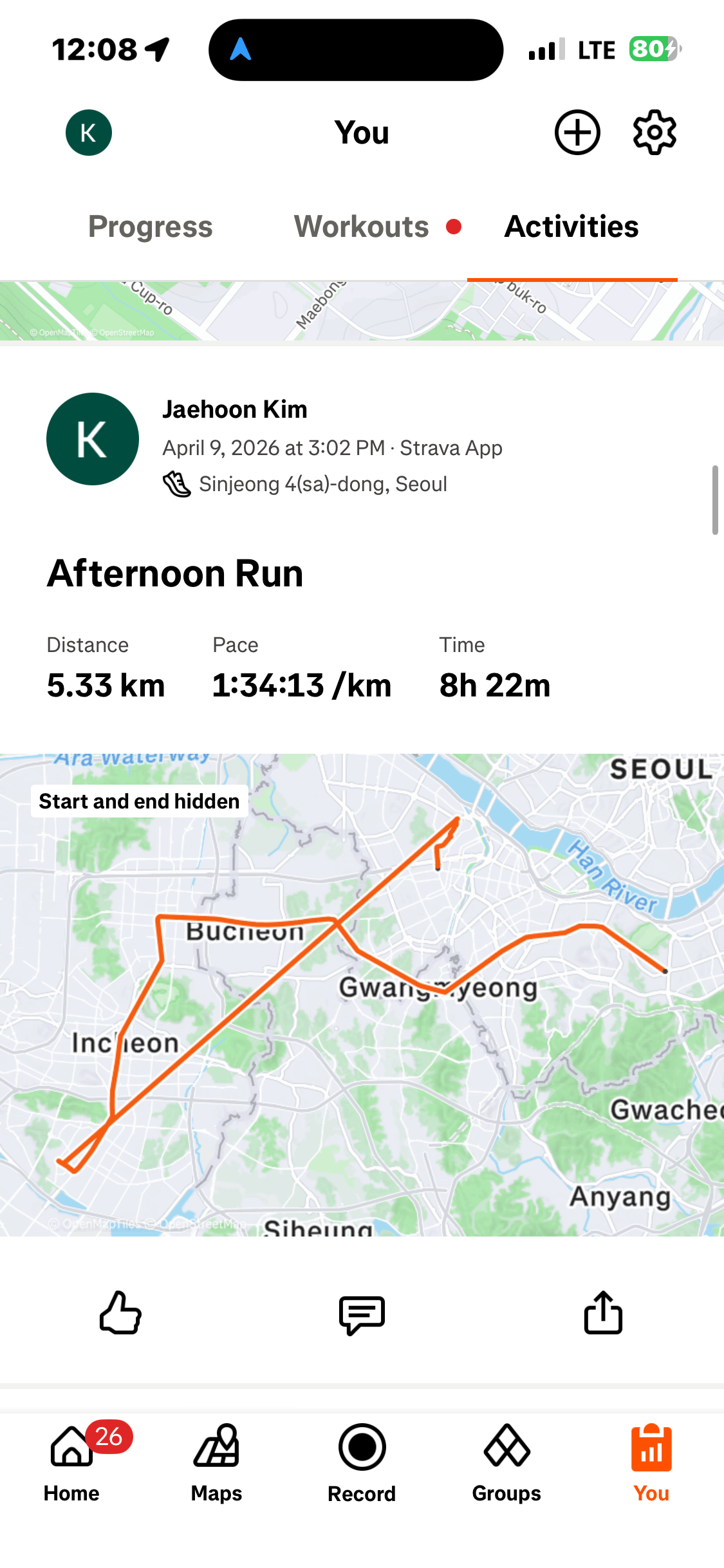Open Jaehoon Kim's profile from the activity
The width and height of the screenshot is (724, 1568).
click(x=234, y=409)
